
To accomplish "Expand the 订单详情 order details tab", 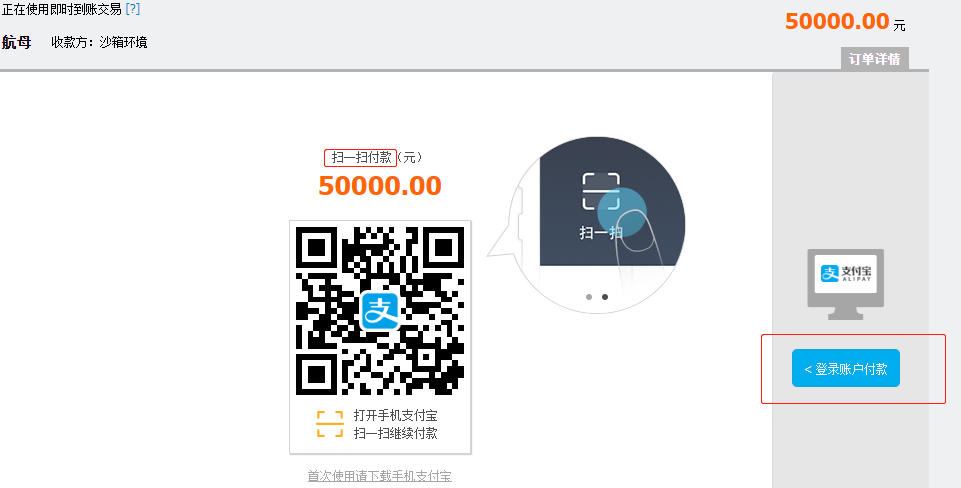I will click(874, 59).
